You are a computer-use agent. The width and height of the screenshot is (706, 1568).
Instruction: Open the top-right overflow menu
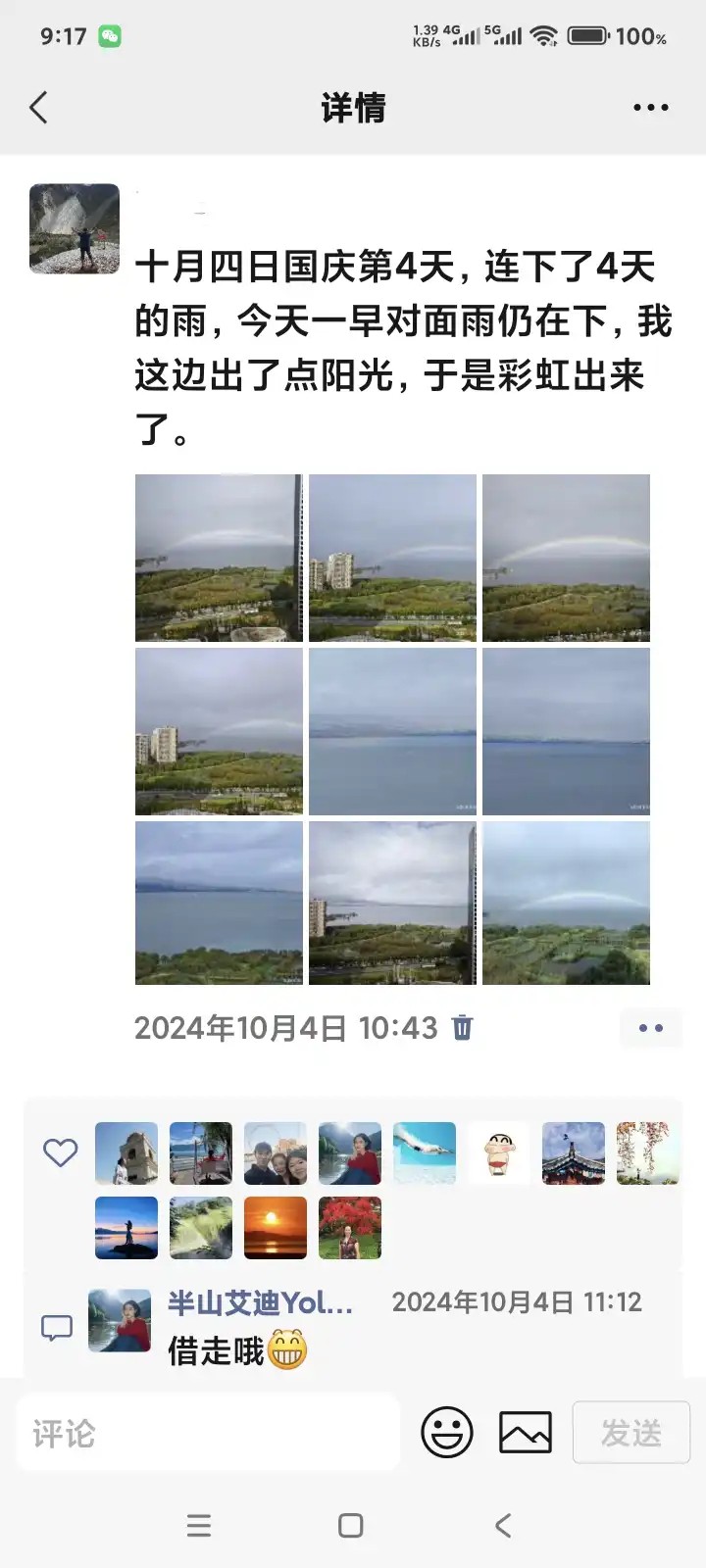[x=650, y=108]
